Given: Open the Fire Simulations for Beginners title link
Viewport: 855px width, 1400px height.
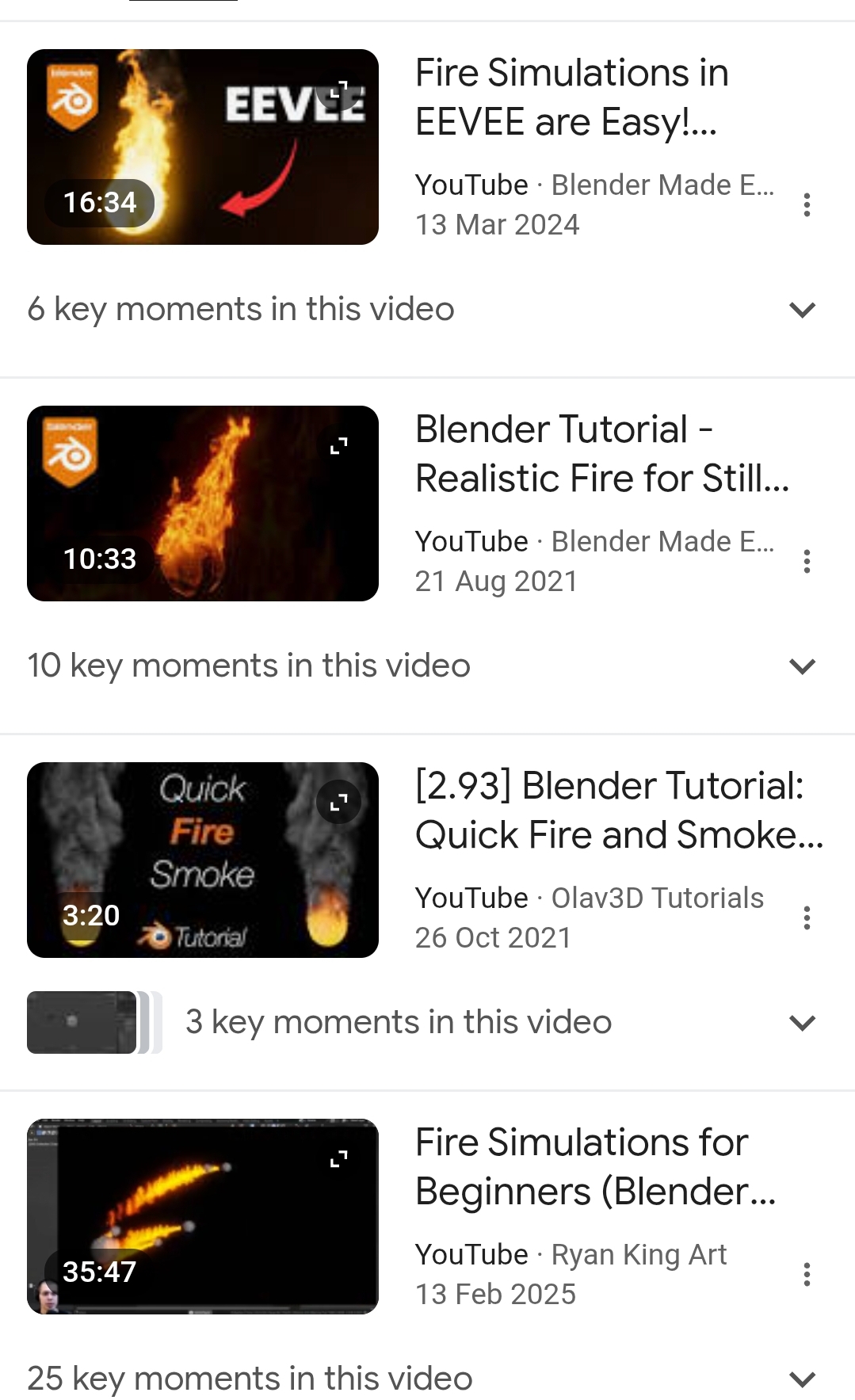Looking at the screenshot, I should [x=596, y=1167].
